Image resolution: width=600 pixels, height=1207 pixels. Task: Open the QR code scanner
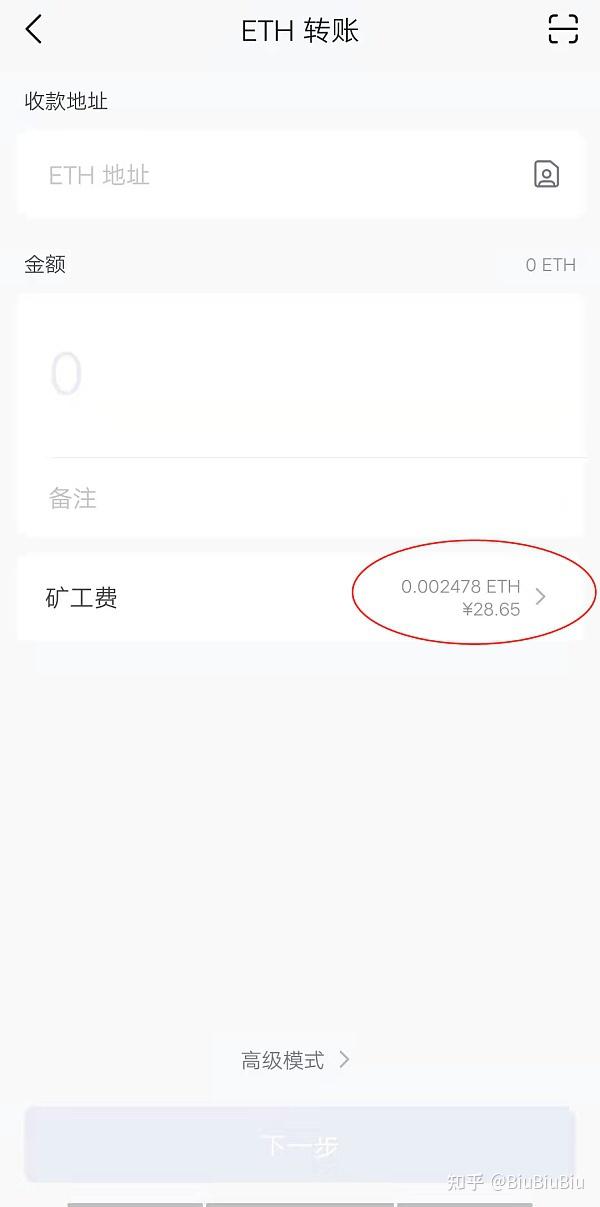pos(563,30)
